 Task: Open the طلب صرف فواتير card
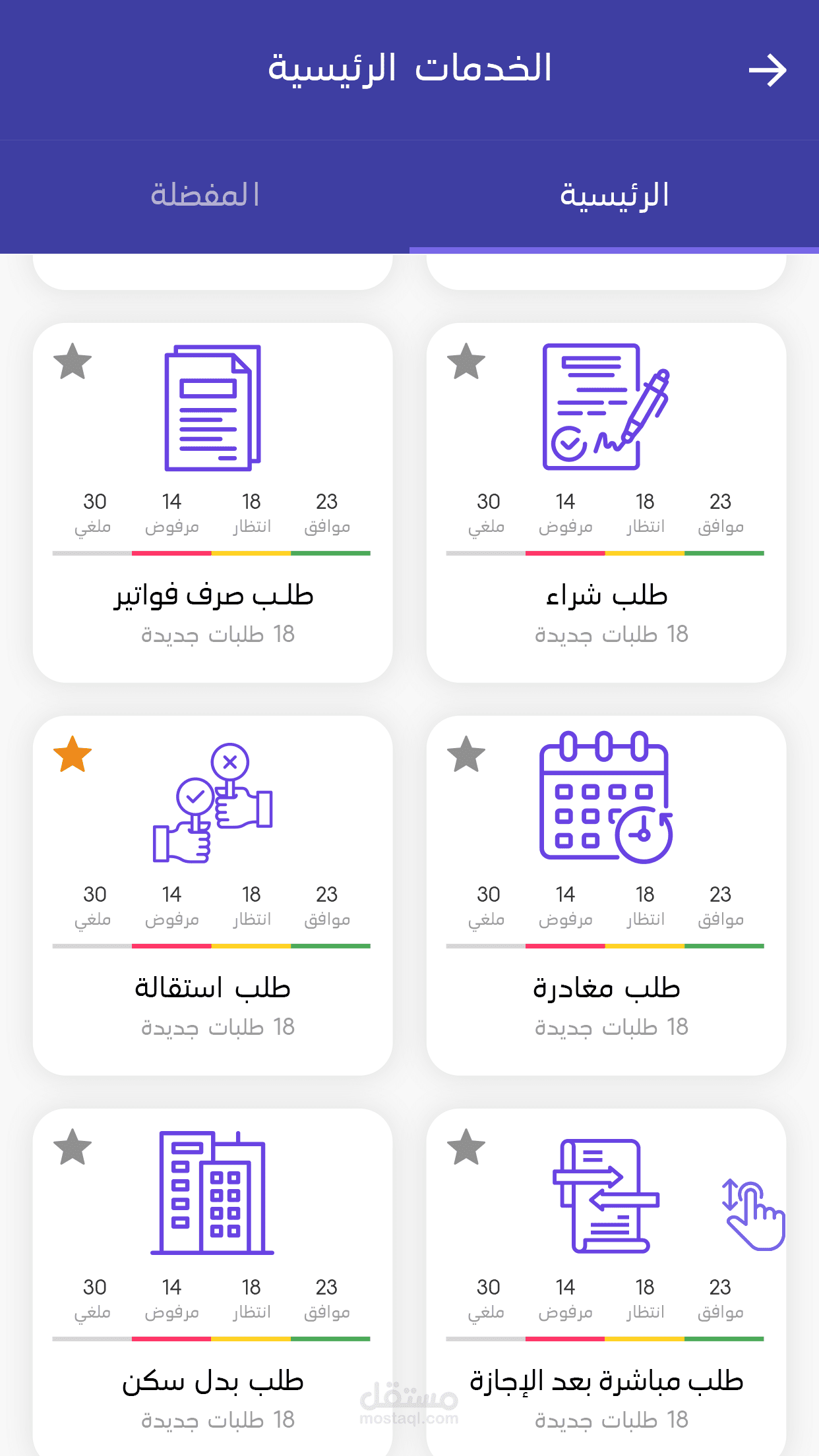pos(213,596)
